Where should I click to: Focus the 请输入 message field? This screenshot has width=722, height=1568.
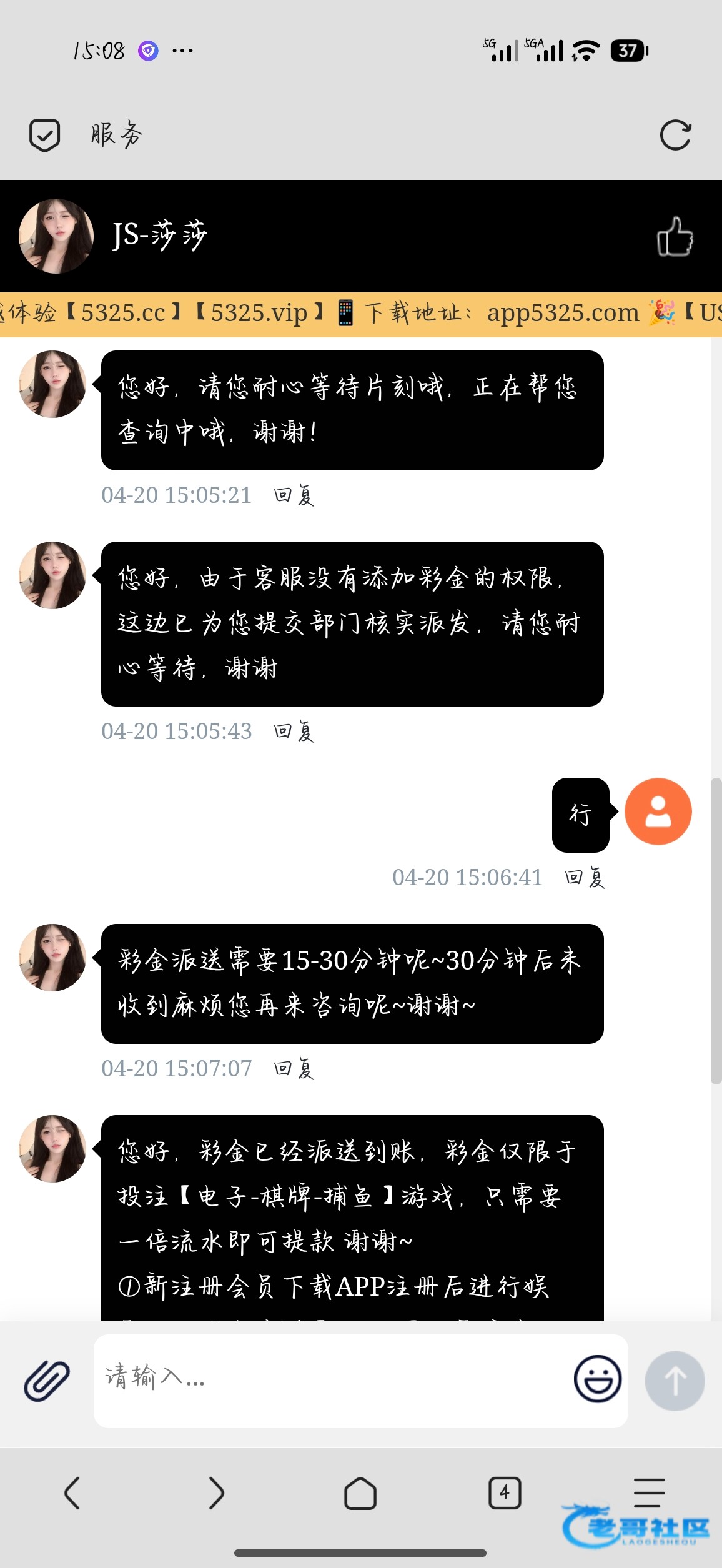(x=331, y=1380)
